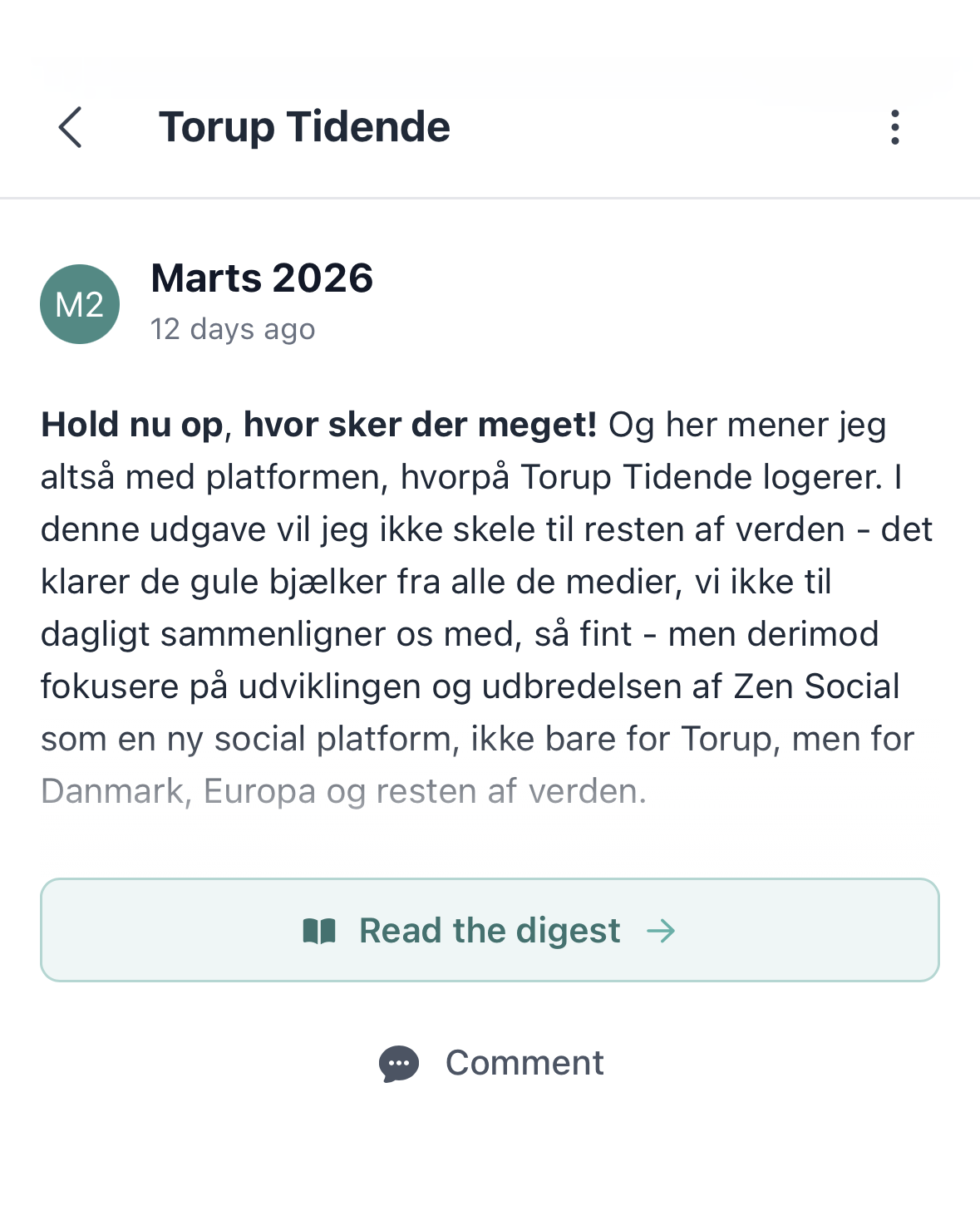Go back from Torup Tidende
This screenshot has height=1225, width=980.
(71, 127)
